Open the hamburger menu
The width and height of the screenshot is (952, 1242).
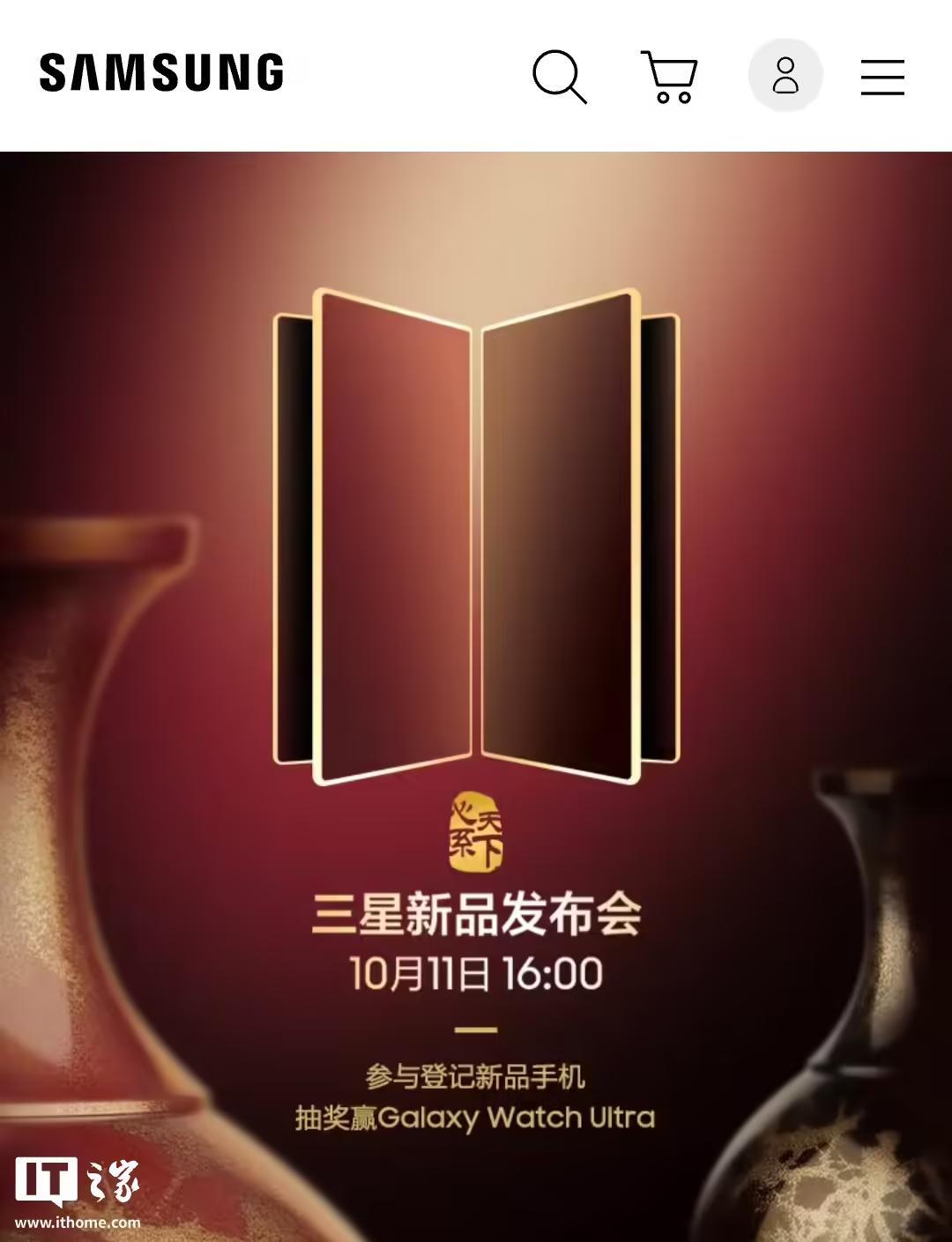click(x=882, y=77)
